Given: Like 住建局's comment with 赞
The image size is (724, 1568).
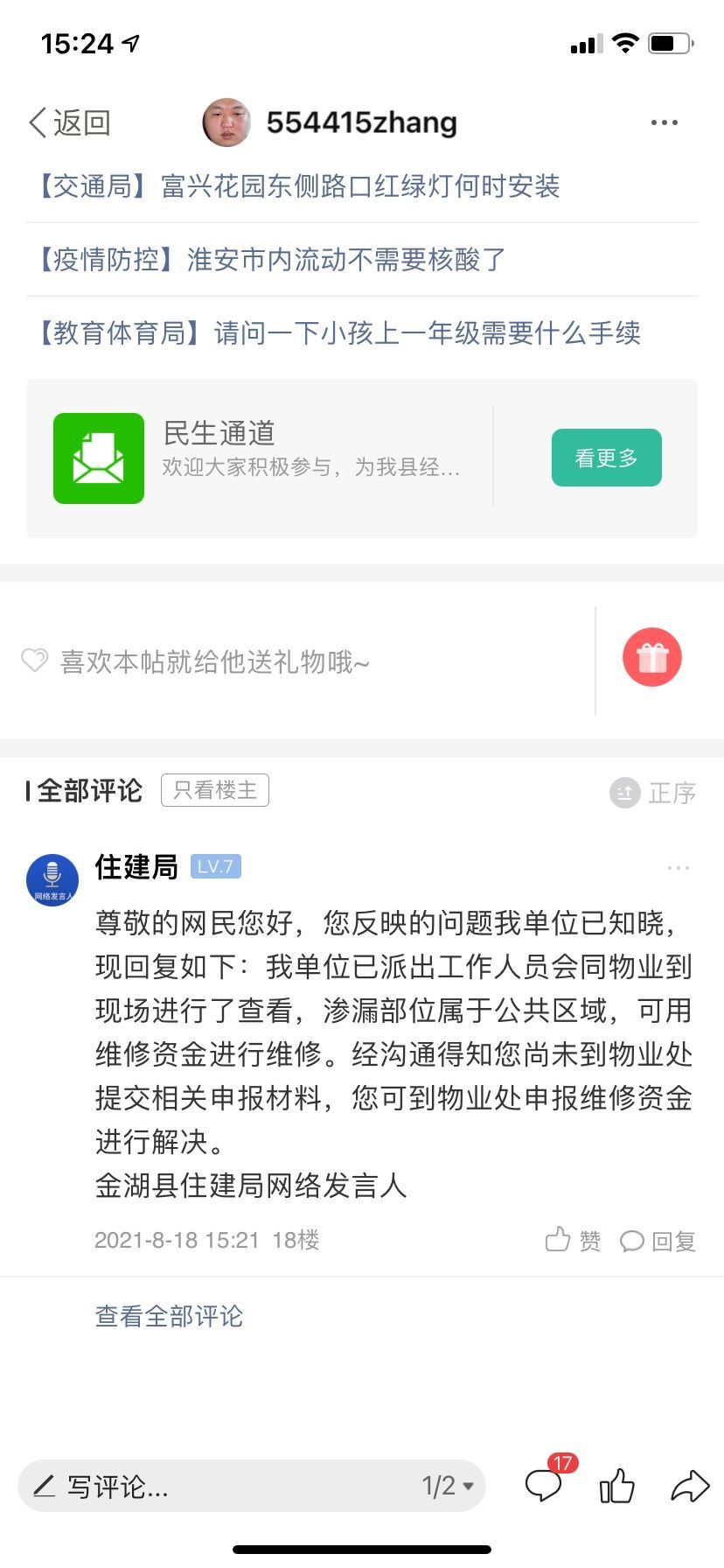Looking at the screenshot, I should coord(574,1240).
